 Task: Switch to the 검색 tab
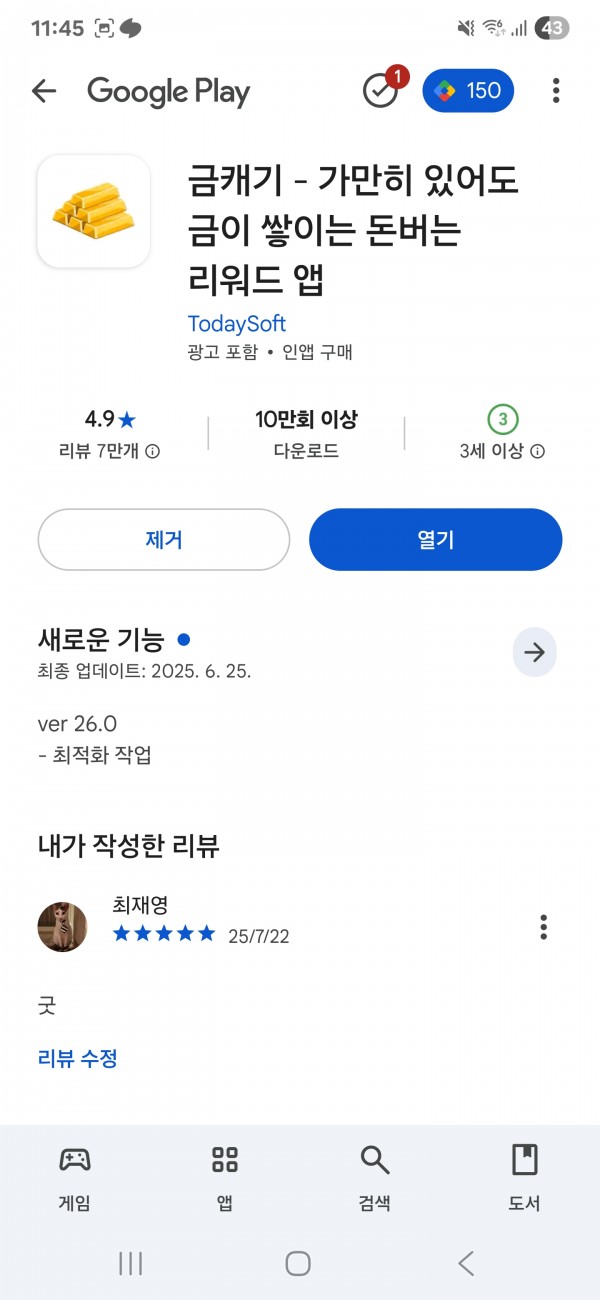(375, 1178)
